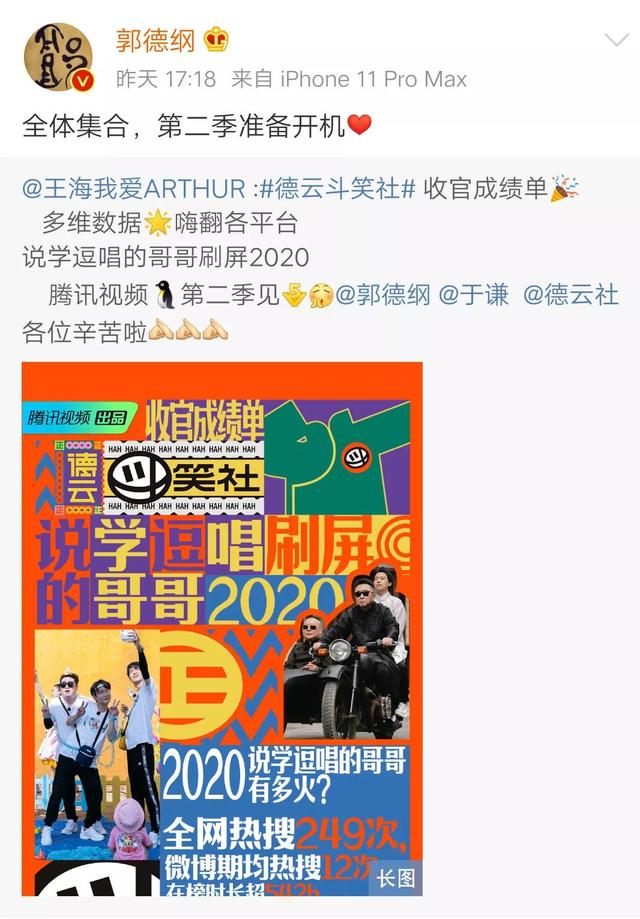Open the @郭德纲 mention in repost
The image size is (640, 919).
pos(382,295)
